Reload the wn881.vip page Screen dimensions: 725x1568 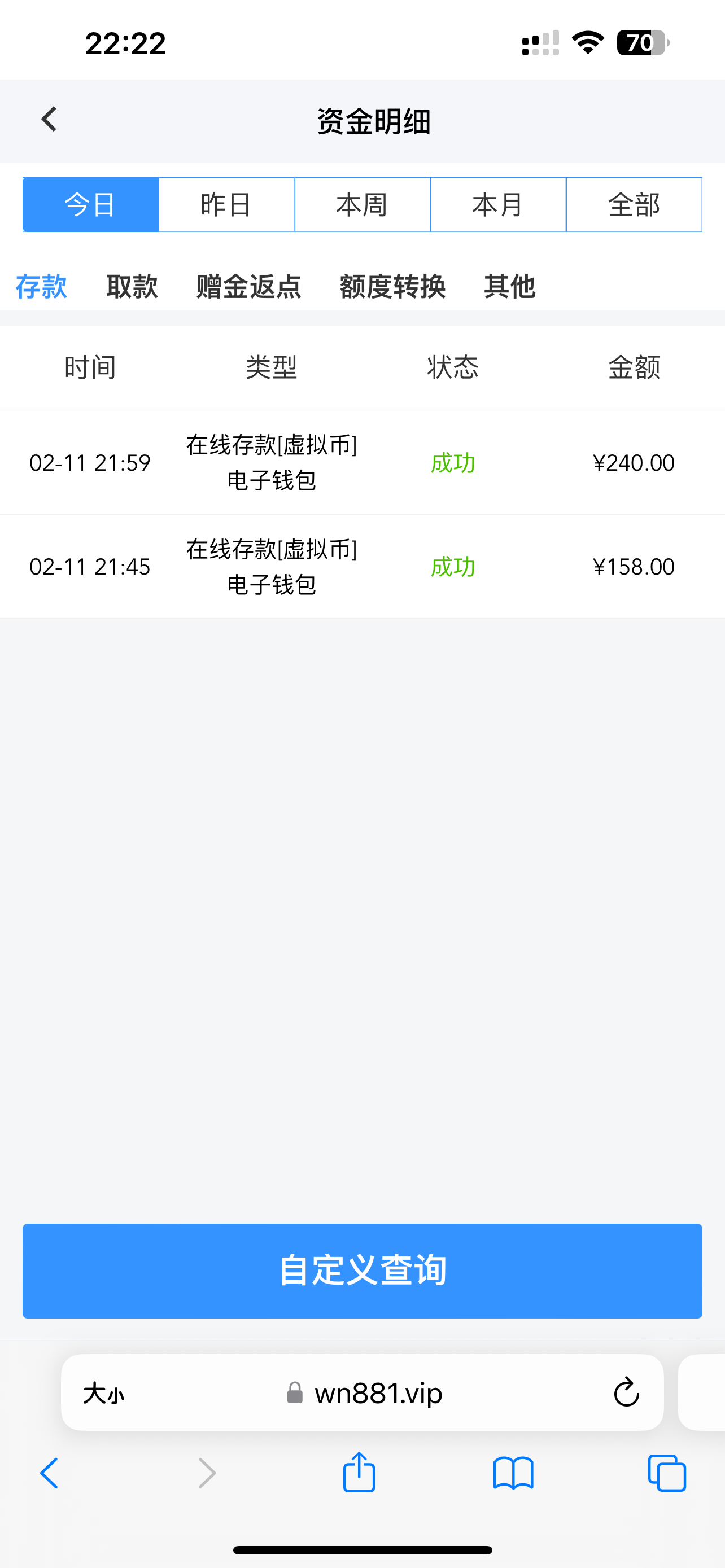coord(626,1392)
